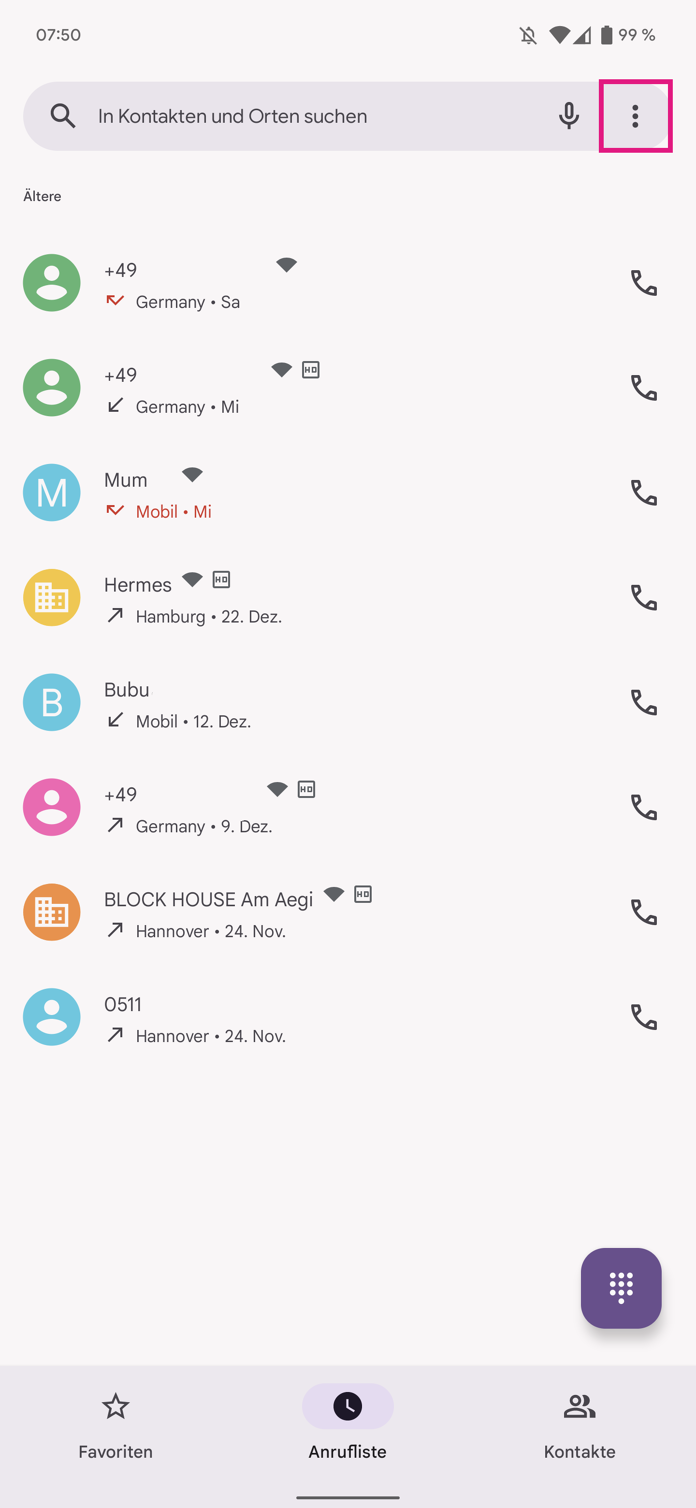Image resolution: width=696 pixels, height=1508 pixels.
Task: Call Bubu using the phone icon
Action: (643, 702)
